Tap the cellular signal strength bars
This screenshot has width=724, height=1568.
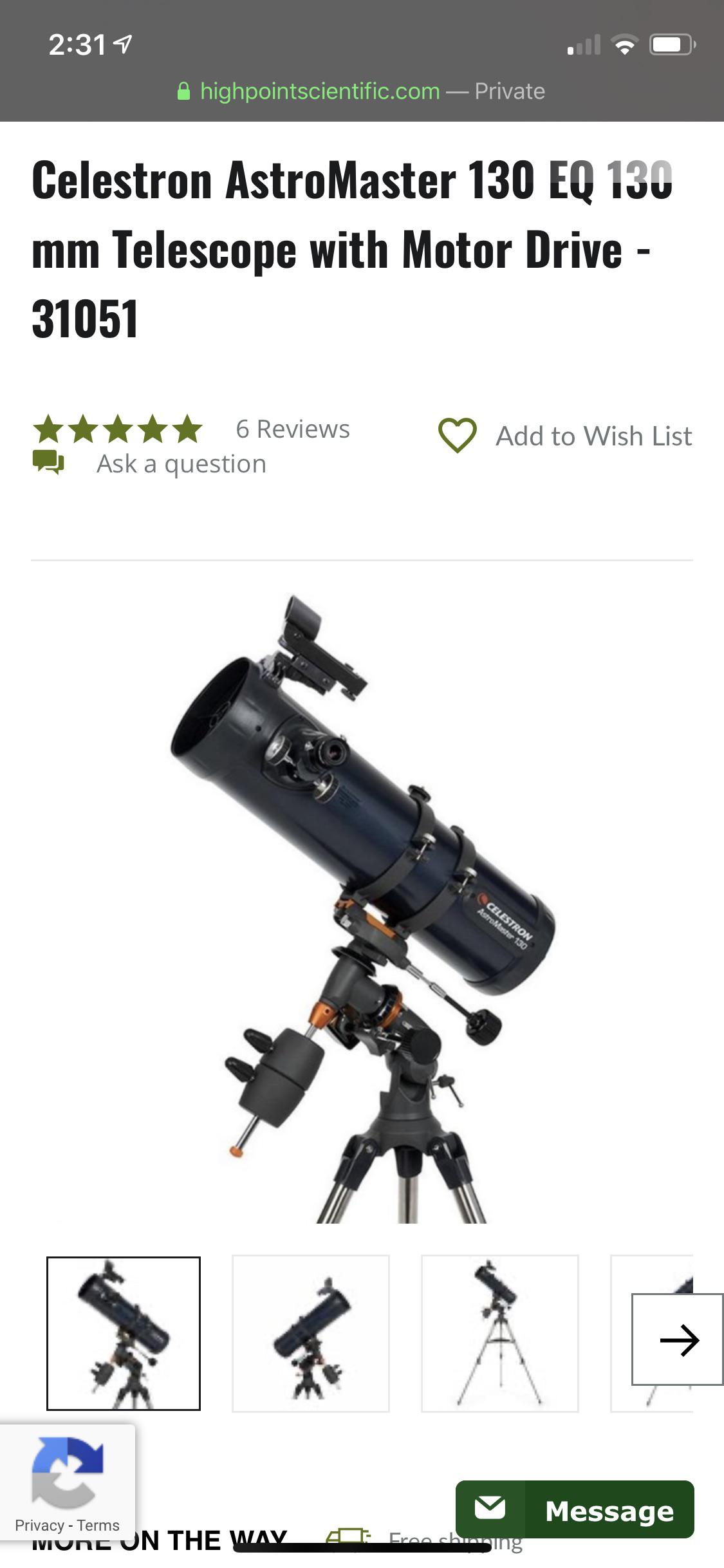coord(585,44)
